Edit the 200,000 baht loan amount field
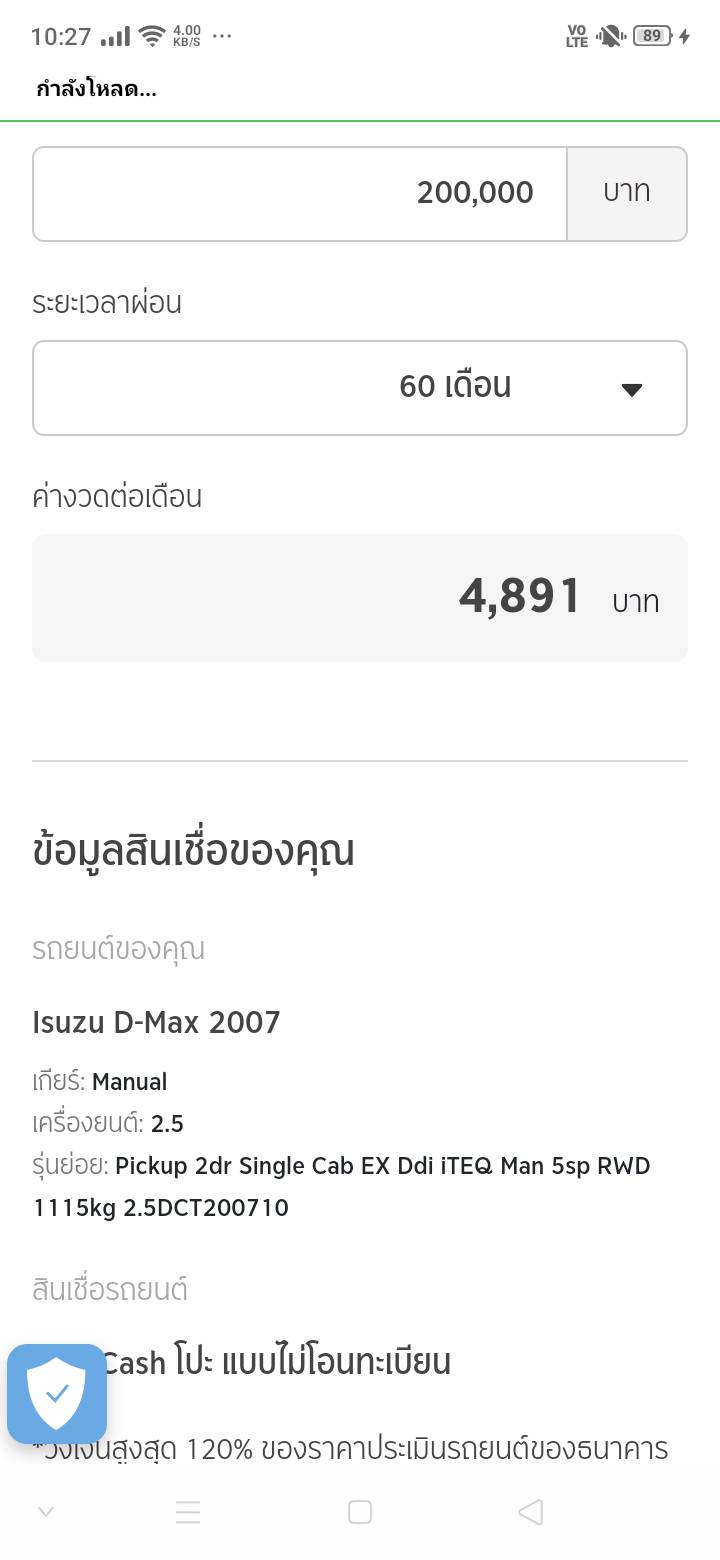The height and width of the screenshot is (1560, 720). (x=300, y=194)
